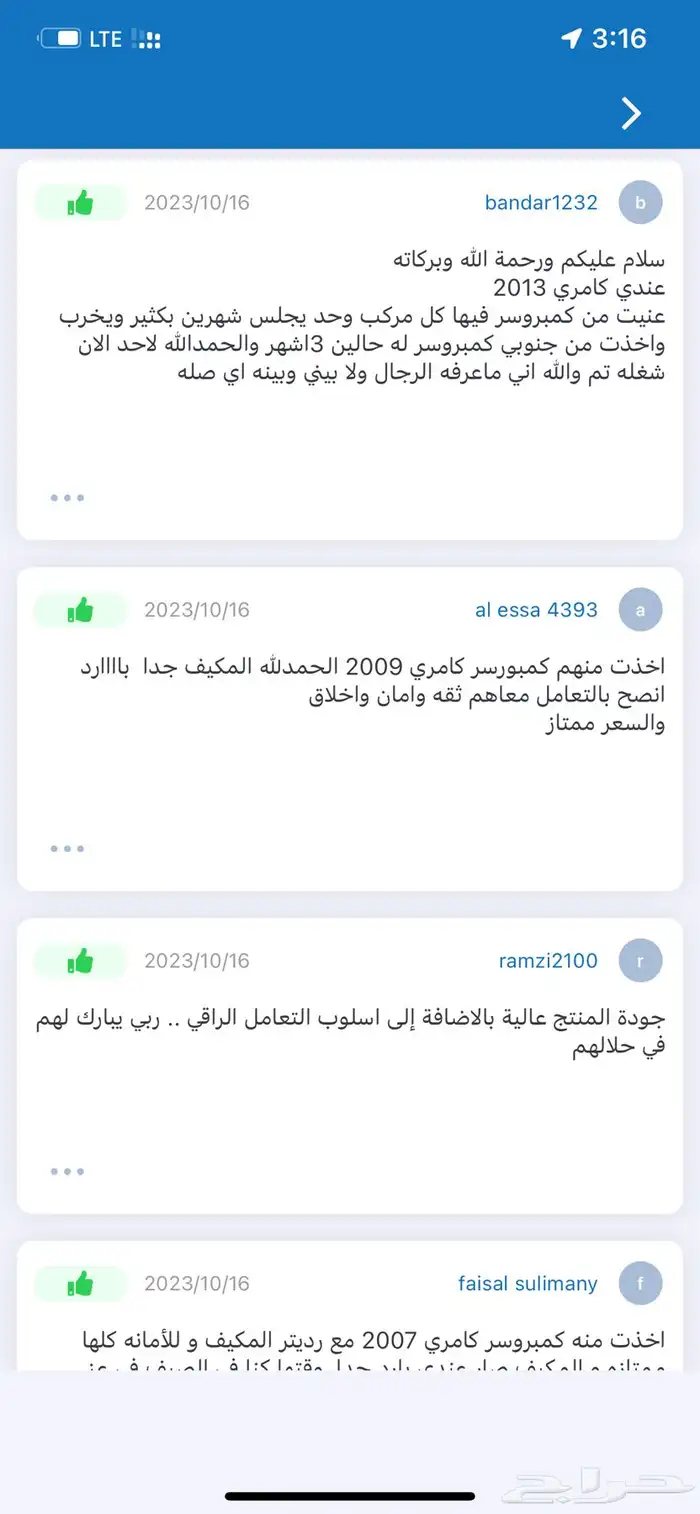Open more options on bandar1232's review
Viewport: 700px width, 1514px height.
coord(67,497)
